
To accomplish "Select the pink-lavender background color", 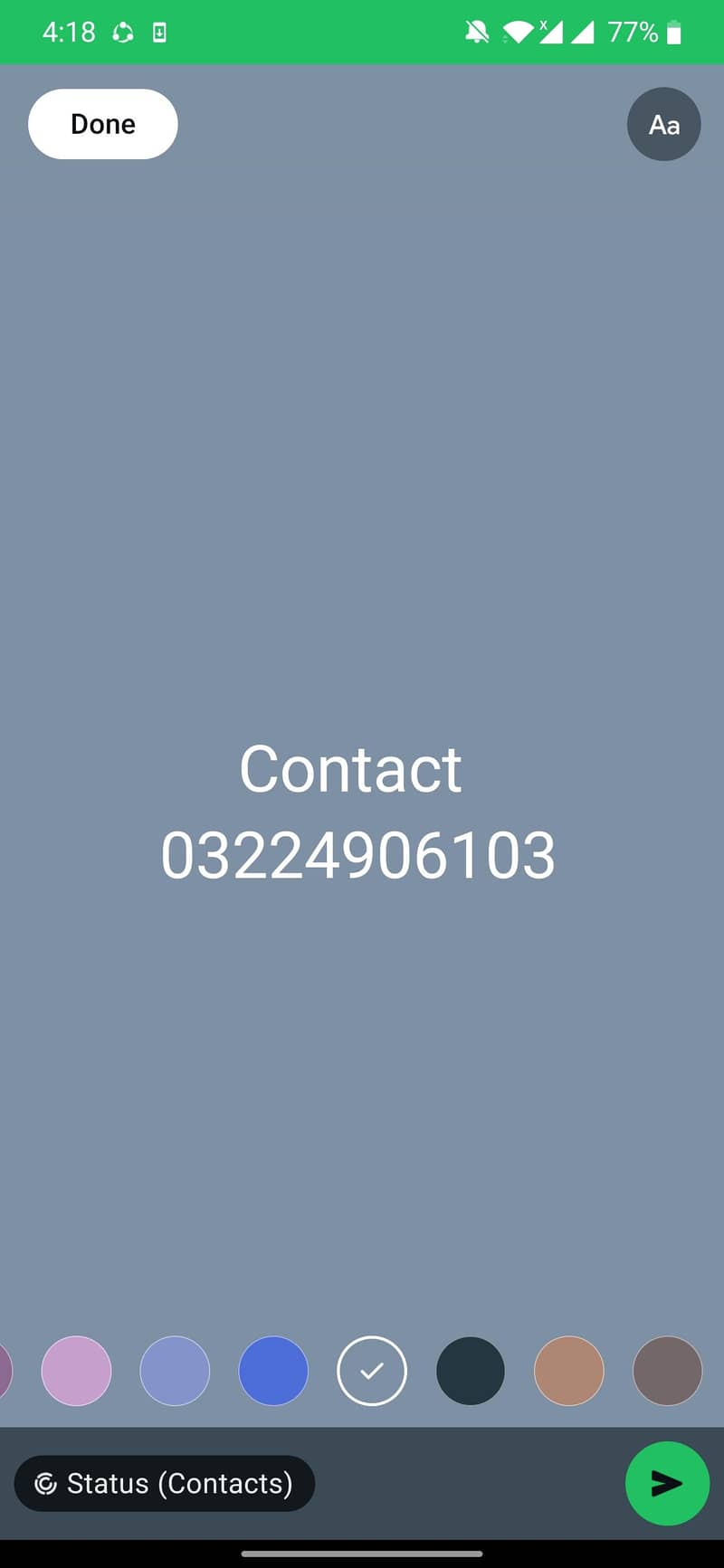I will 76,1371.
